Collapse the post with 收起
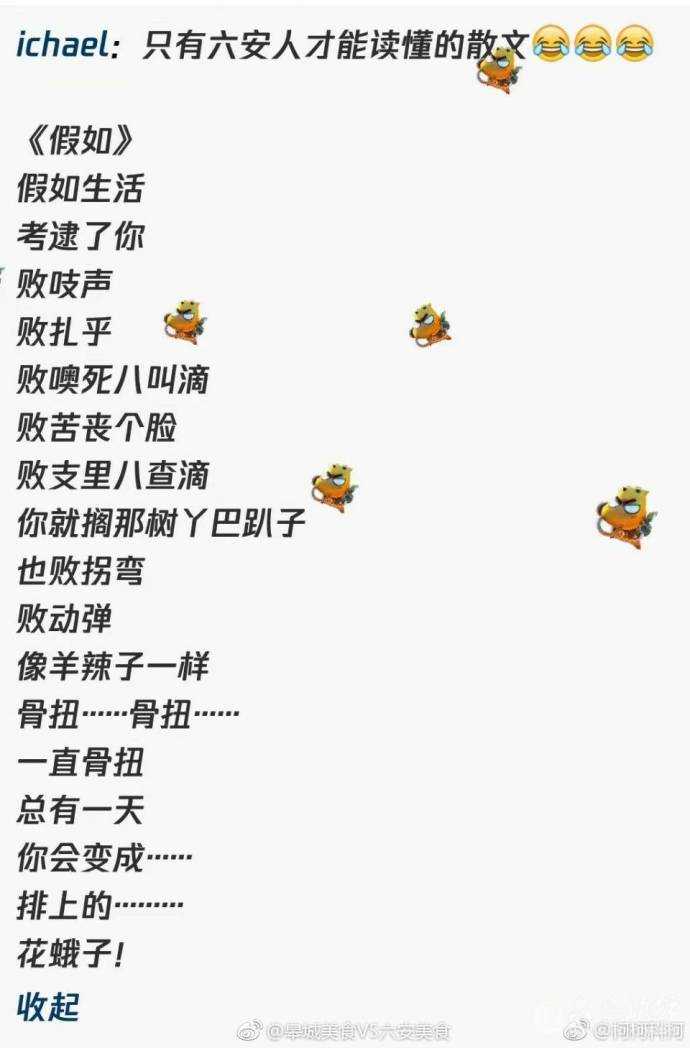Screen dimensions: 690x1048 click(48, 1006)
